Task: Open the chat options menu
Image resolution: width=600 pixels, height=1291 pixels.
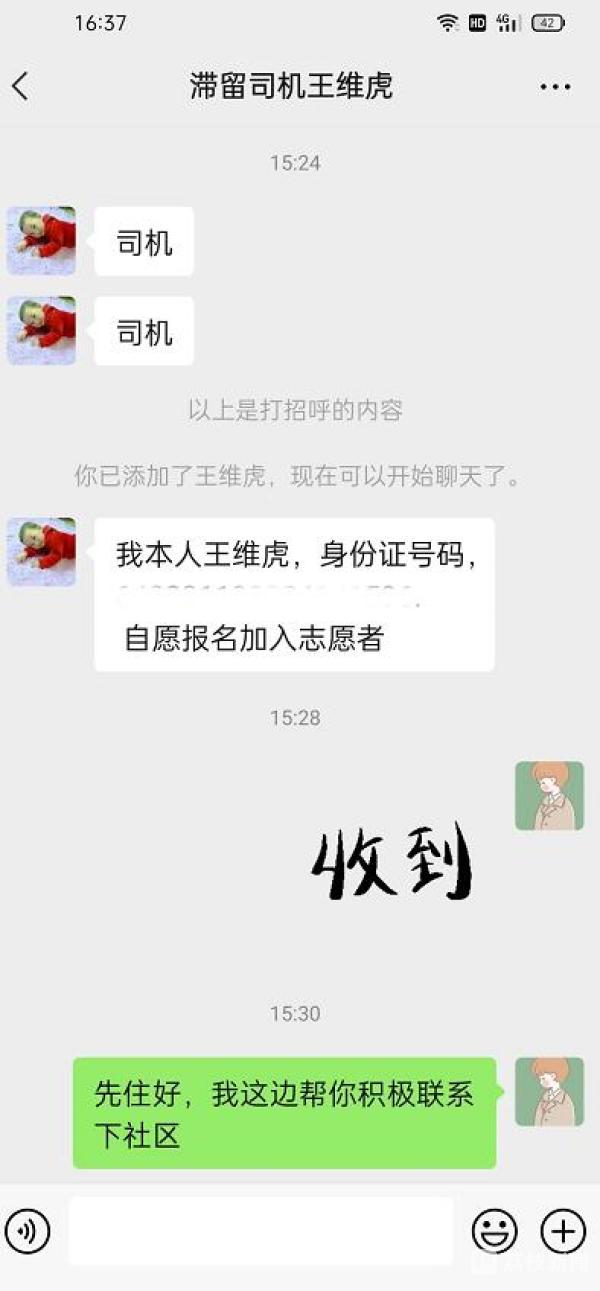Action: (555, 87)
